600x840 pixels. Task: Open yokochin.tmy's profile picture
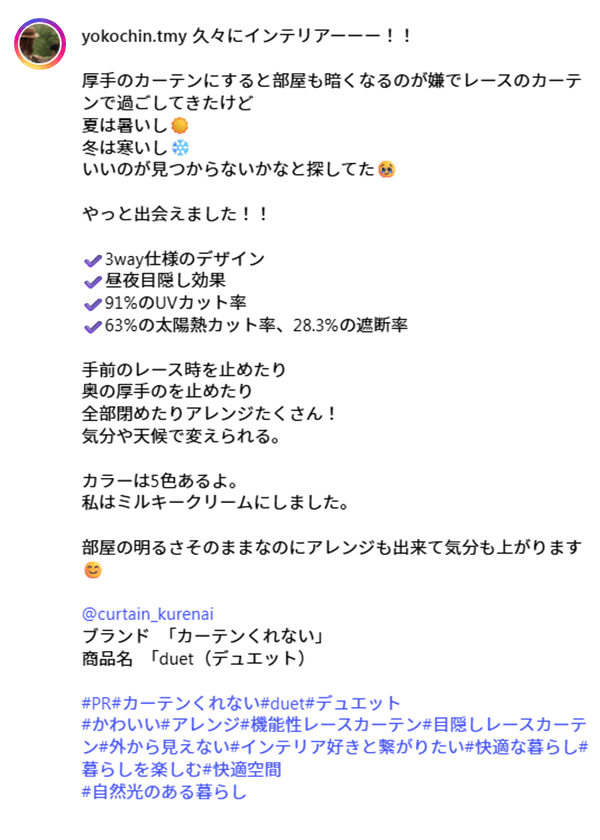(41, 41)
